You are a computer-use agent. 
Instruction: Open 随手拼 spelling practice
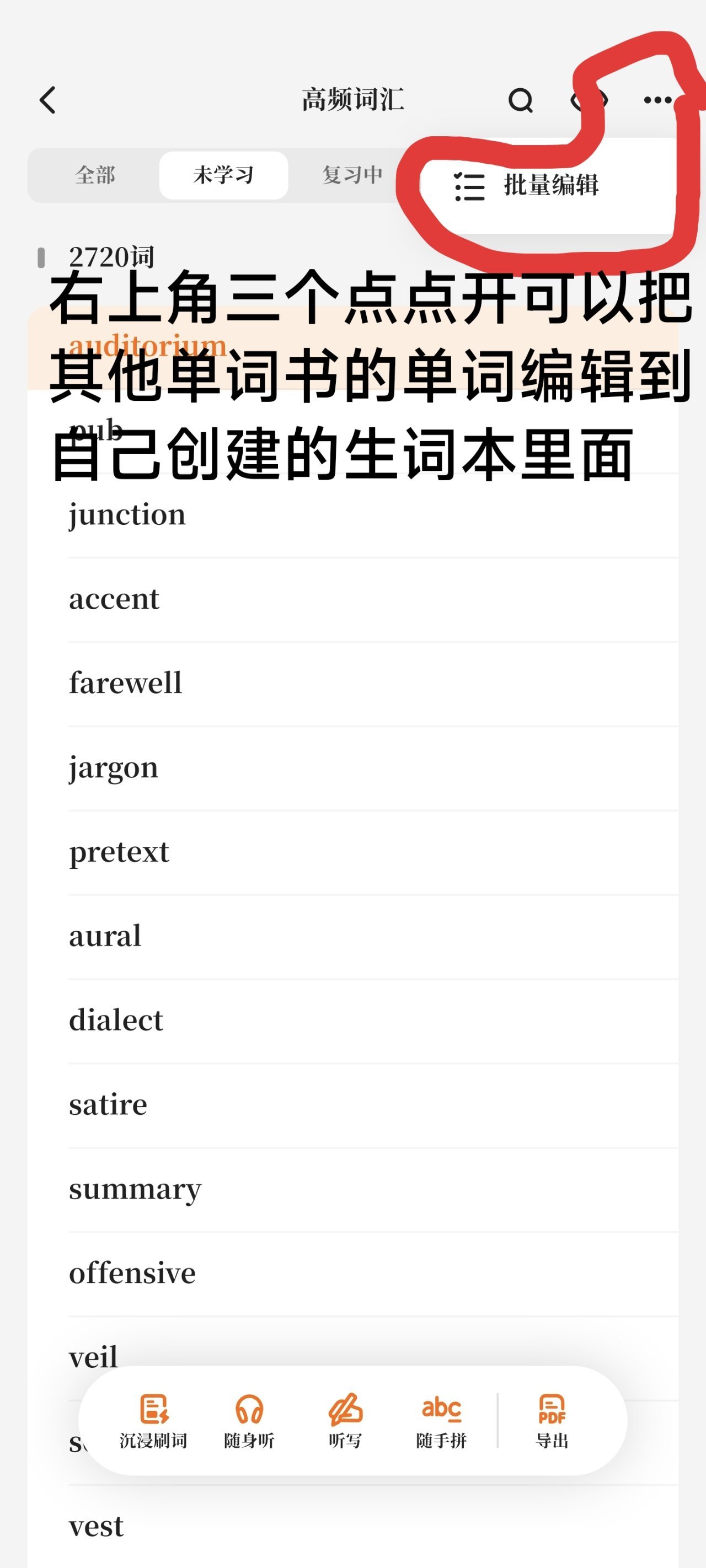[441, 1421]
